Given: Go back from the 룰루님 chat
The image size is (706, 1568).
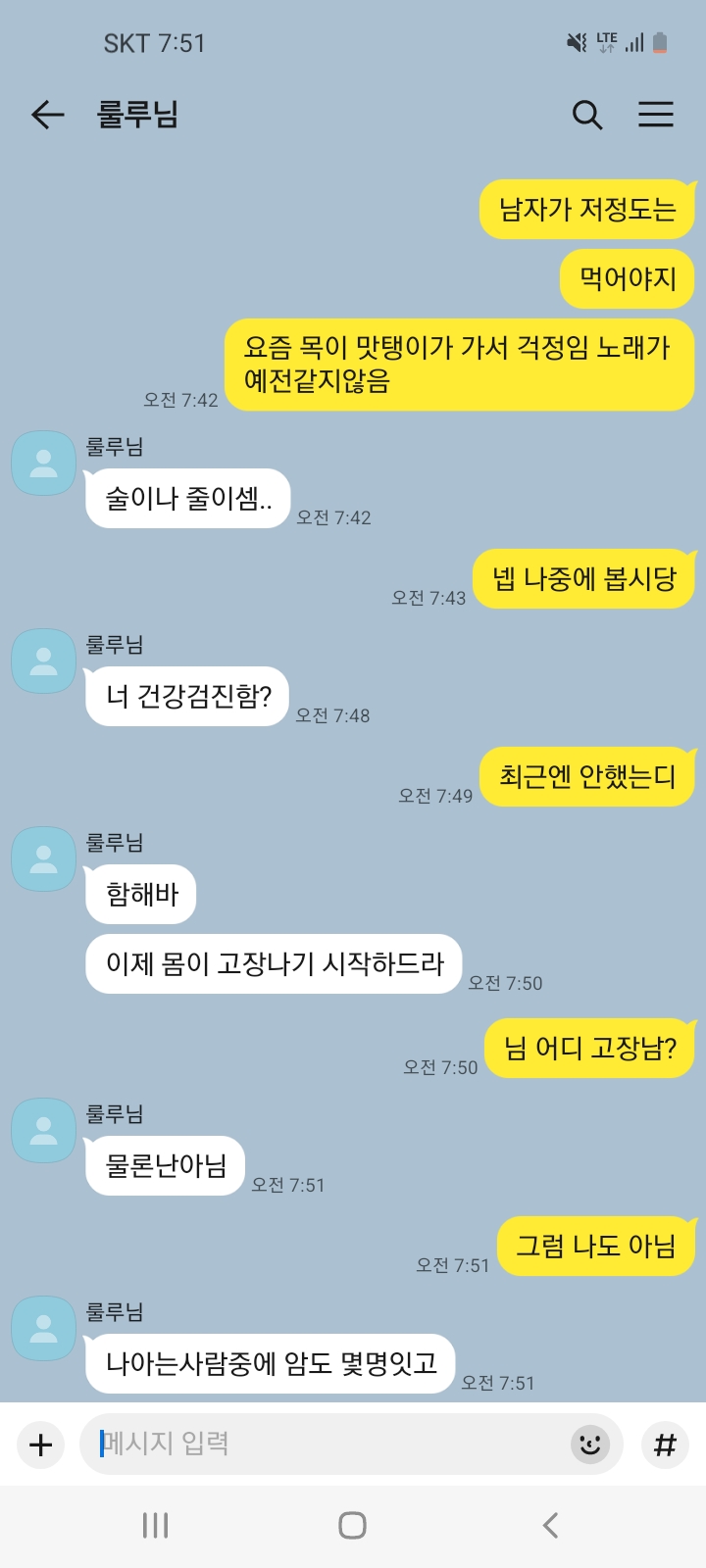Looking at the screenshot, I should (x=47, y=115).
